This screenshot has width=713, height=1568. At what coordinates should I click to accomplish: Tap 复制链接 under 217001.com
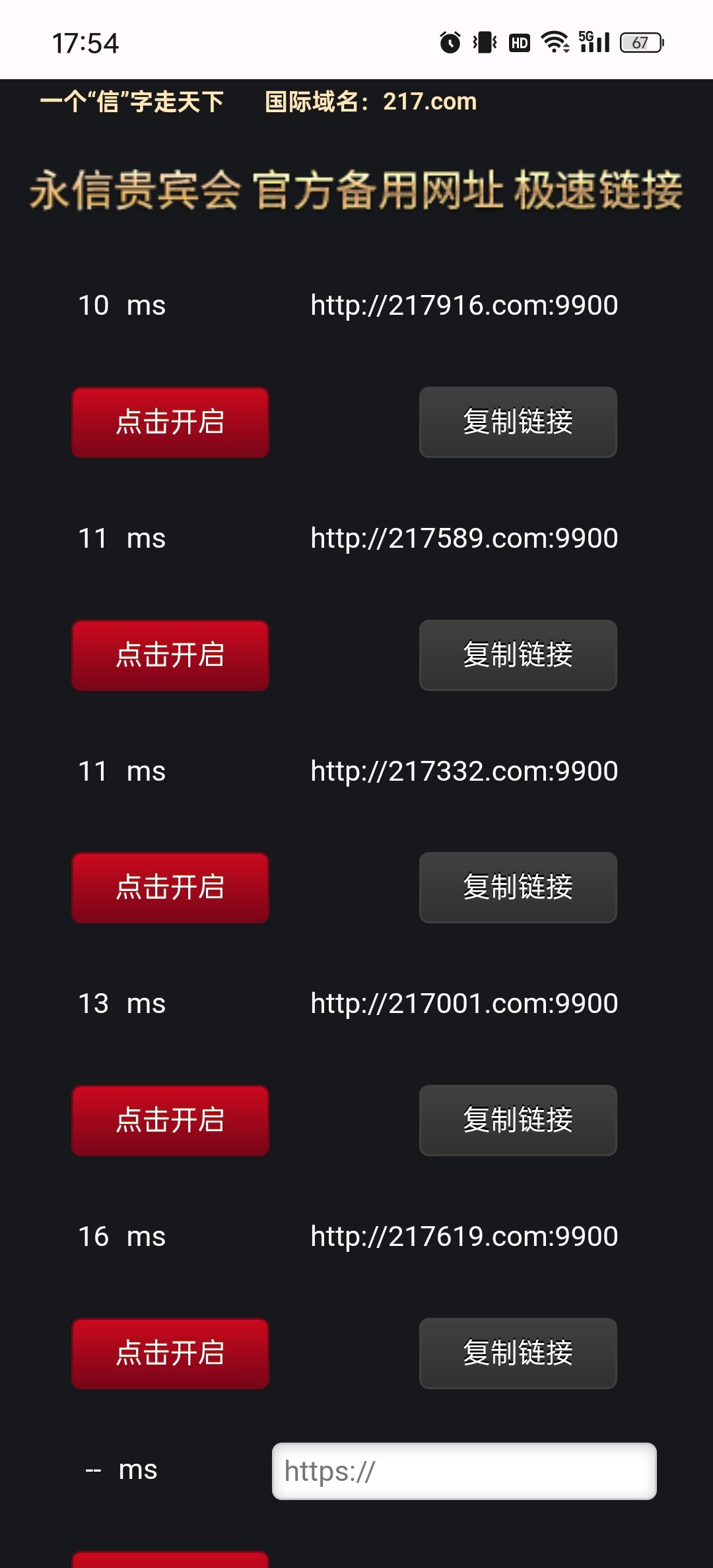[518, 1121]
